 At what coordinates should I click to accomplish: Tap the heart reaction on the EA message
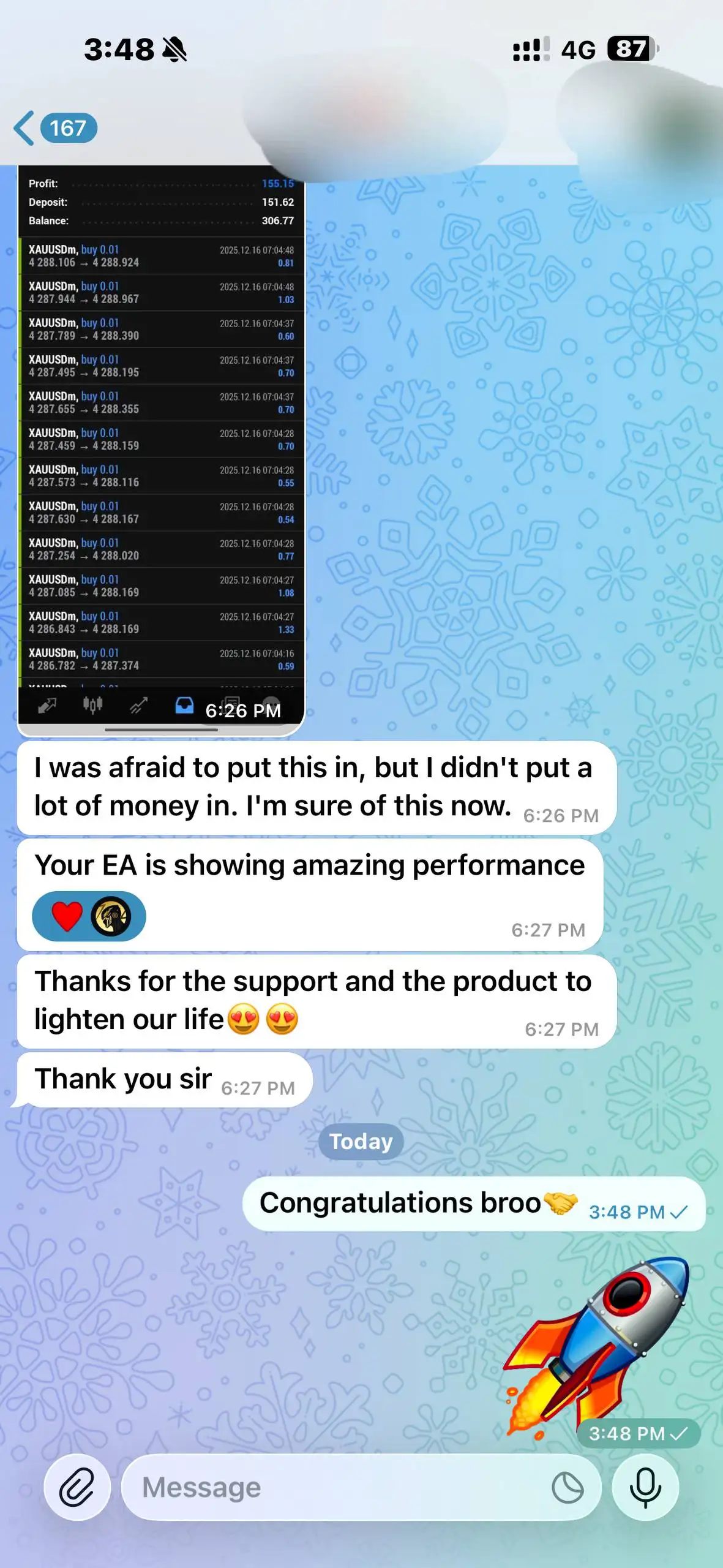[67, 916]
